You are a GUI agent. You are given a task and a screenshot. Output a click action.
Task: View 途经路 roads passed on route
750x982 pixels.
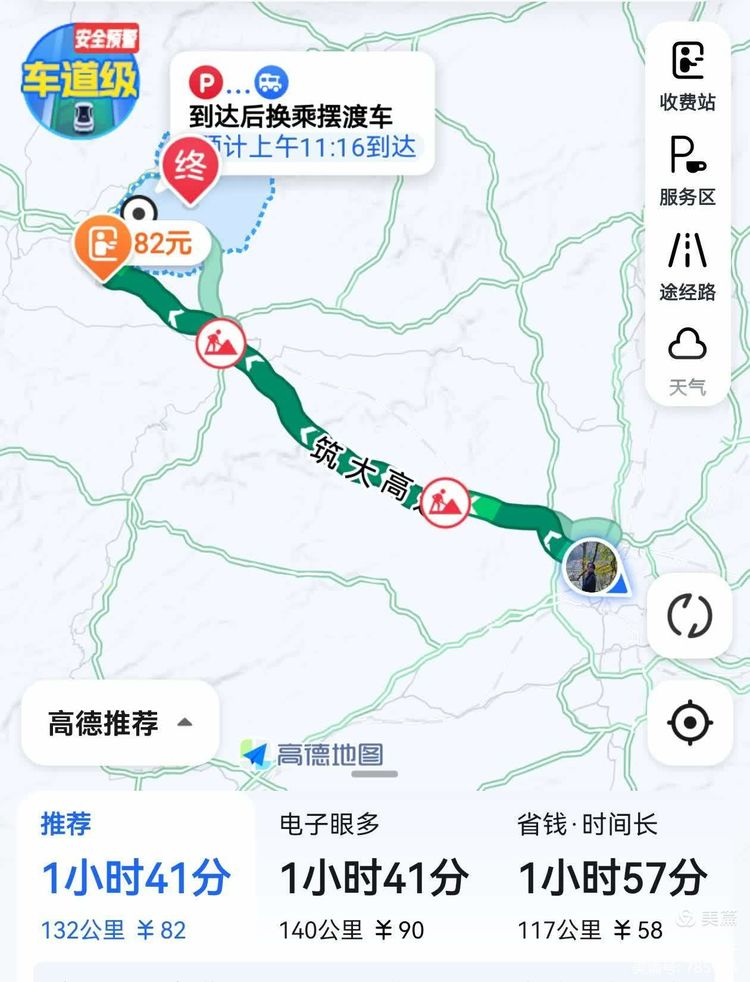click(688, 265)
